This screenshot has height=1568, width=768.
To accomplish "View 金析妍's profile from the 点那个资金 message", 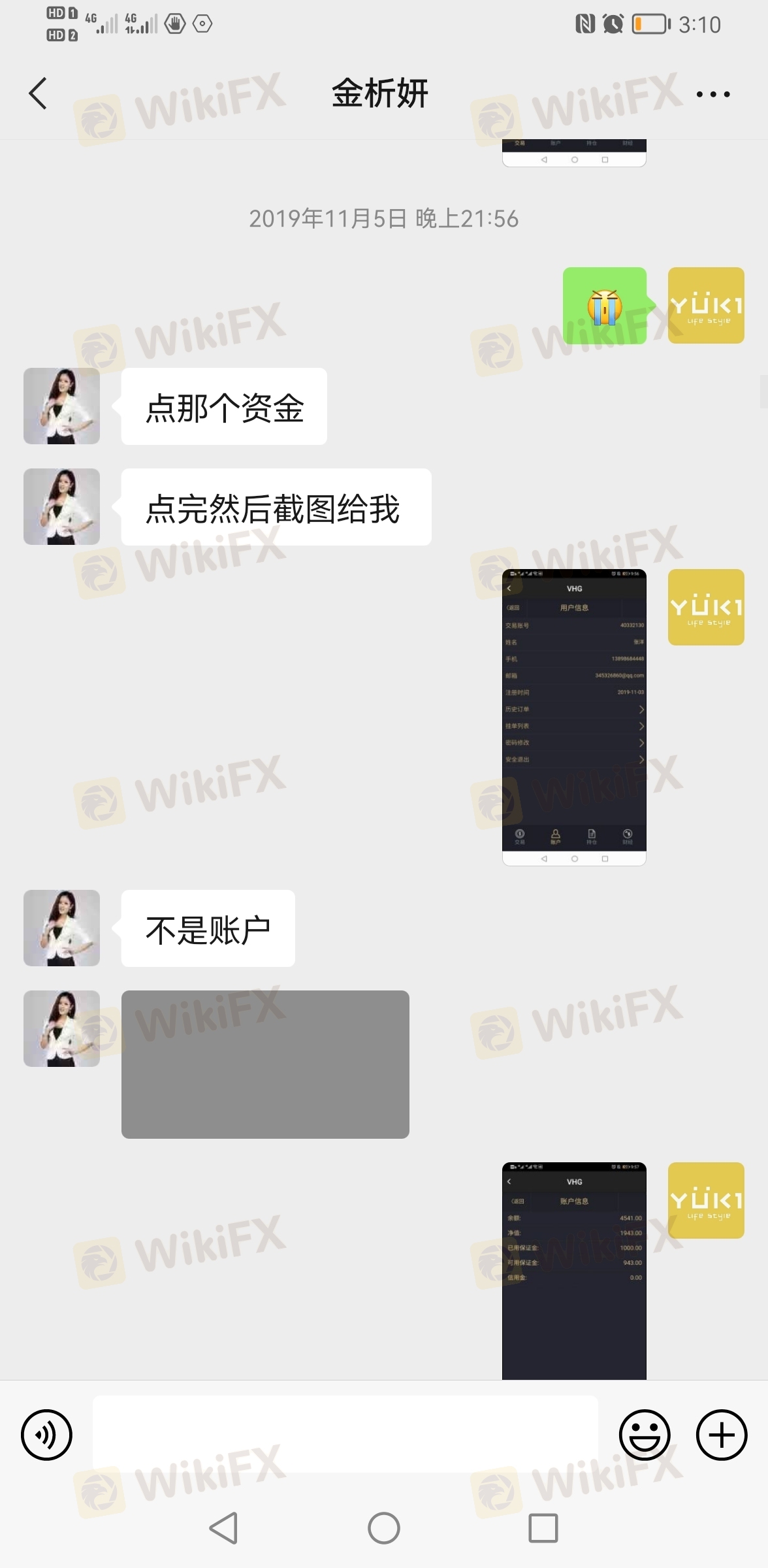I will pos(61,406).
